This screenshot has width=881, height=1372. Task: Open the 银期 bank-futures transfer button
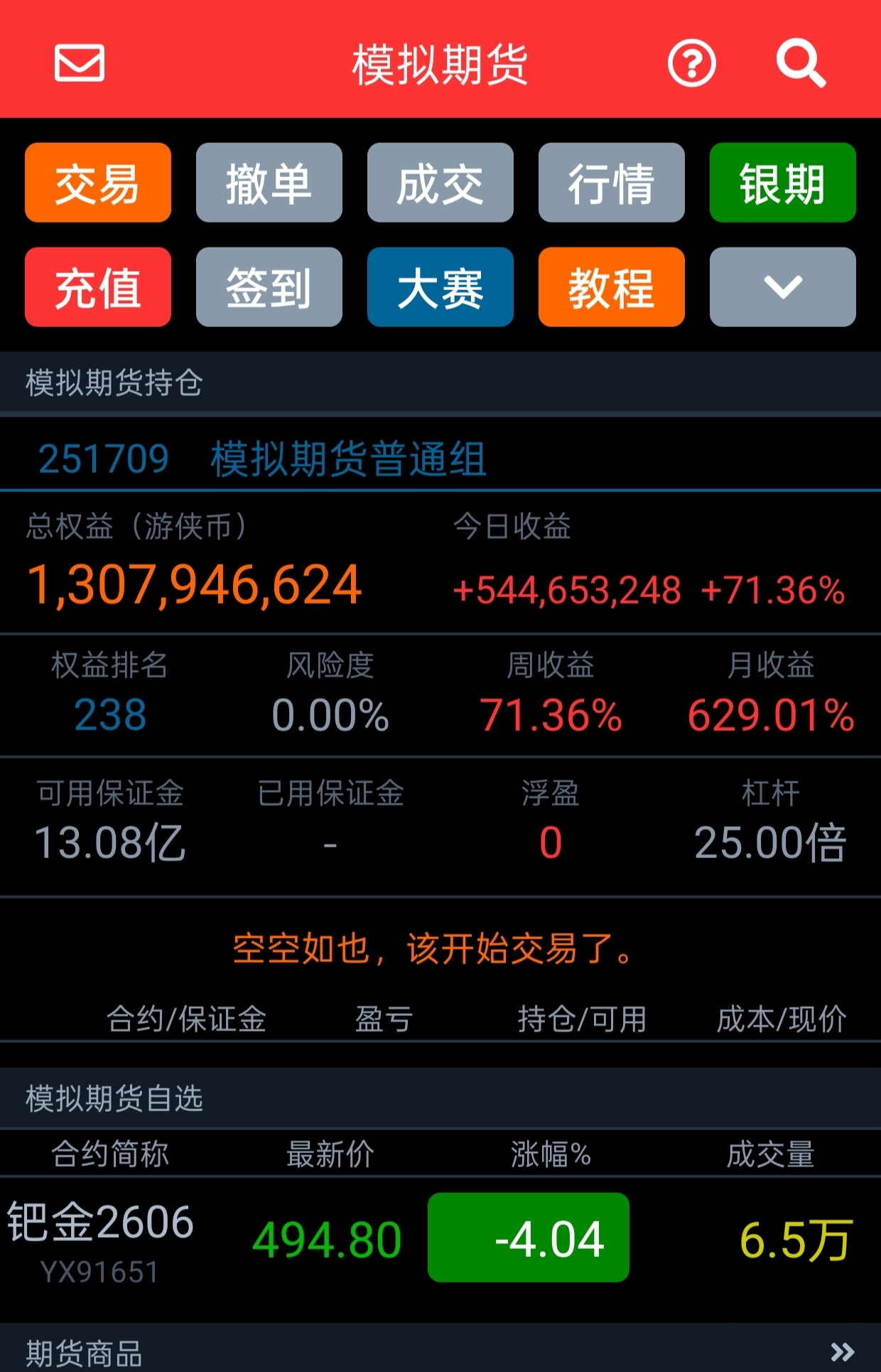(782, 183)
